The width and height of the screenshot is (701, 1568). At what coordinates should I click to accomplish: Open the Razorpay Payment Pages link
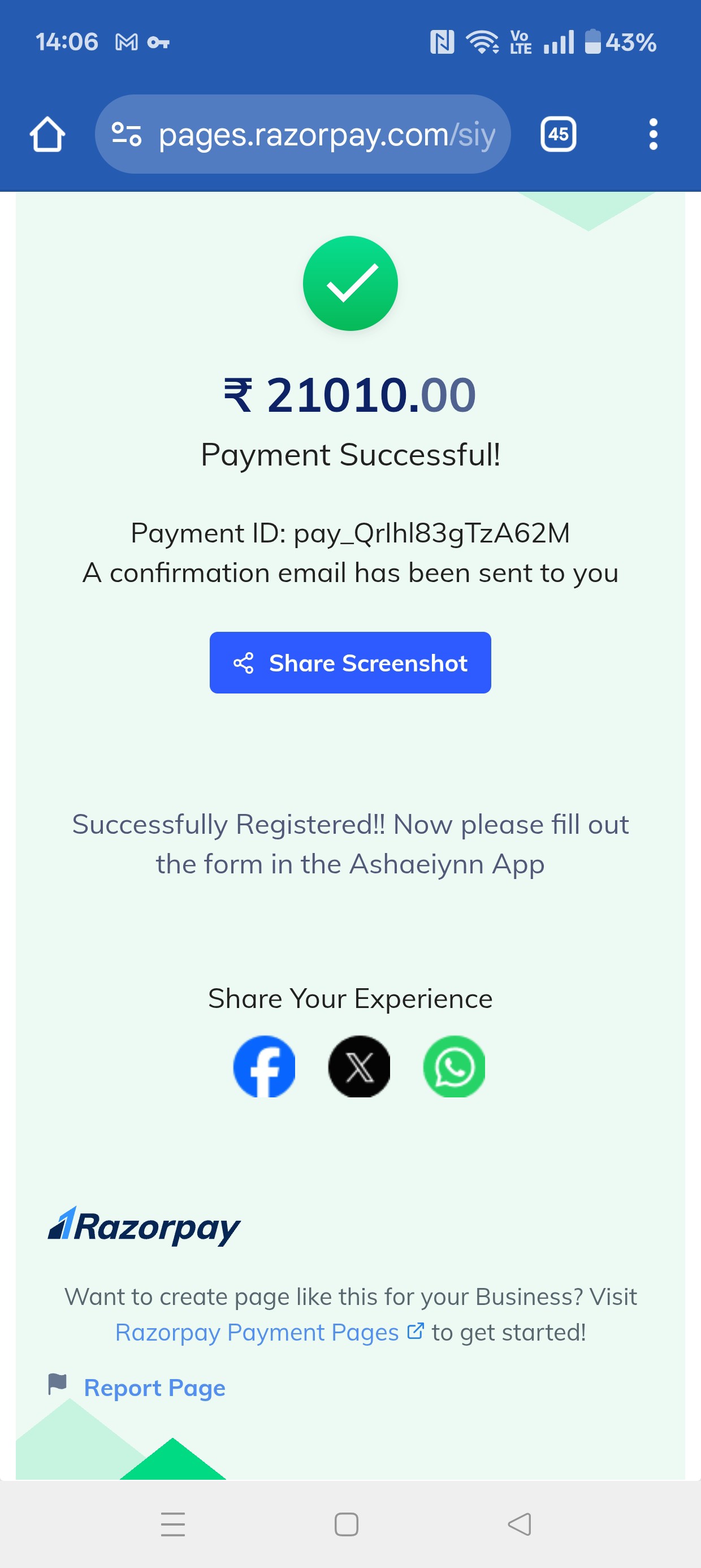pos(269,1333)
